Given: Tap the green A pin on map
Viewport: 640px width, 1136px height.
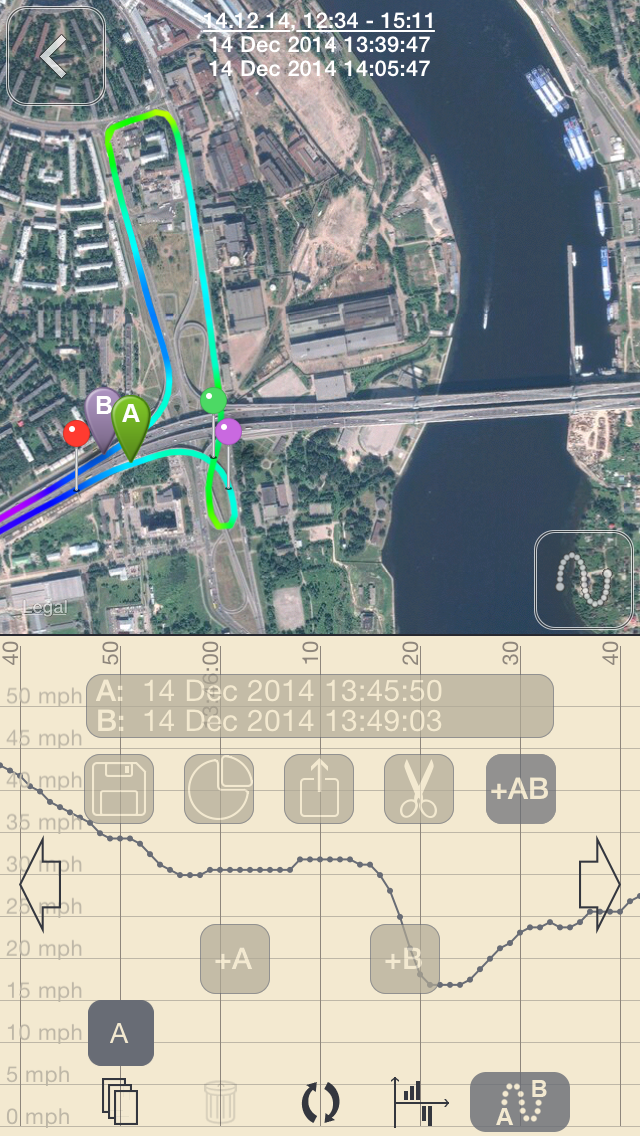Looking at the screenshot, I should pyautogui.click(x=130, y=420).
